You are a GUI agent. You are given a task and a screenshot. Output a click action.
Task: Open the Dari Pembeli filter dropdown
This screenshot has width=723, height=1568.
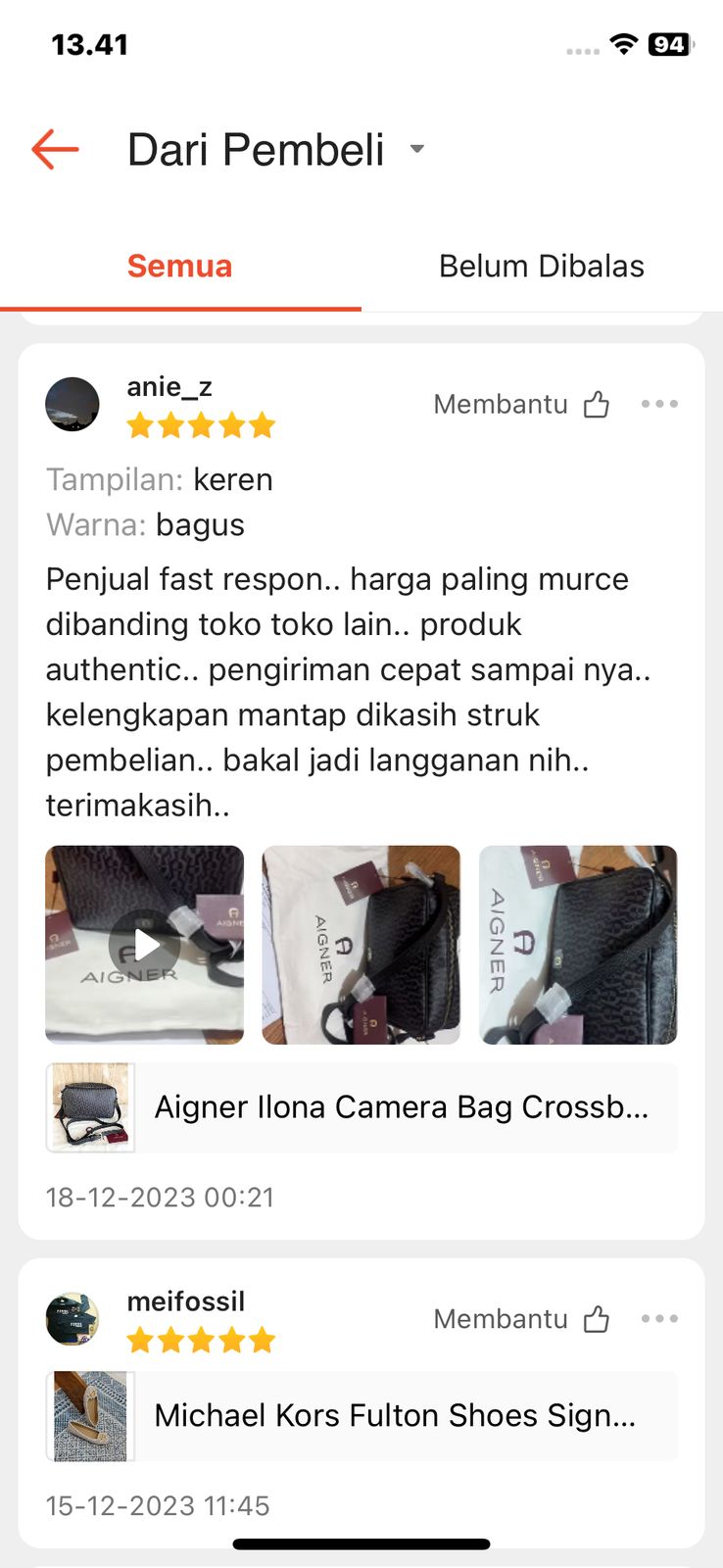416,149
